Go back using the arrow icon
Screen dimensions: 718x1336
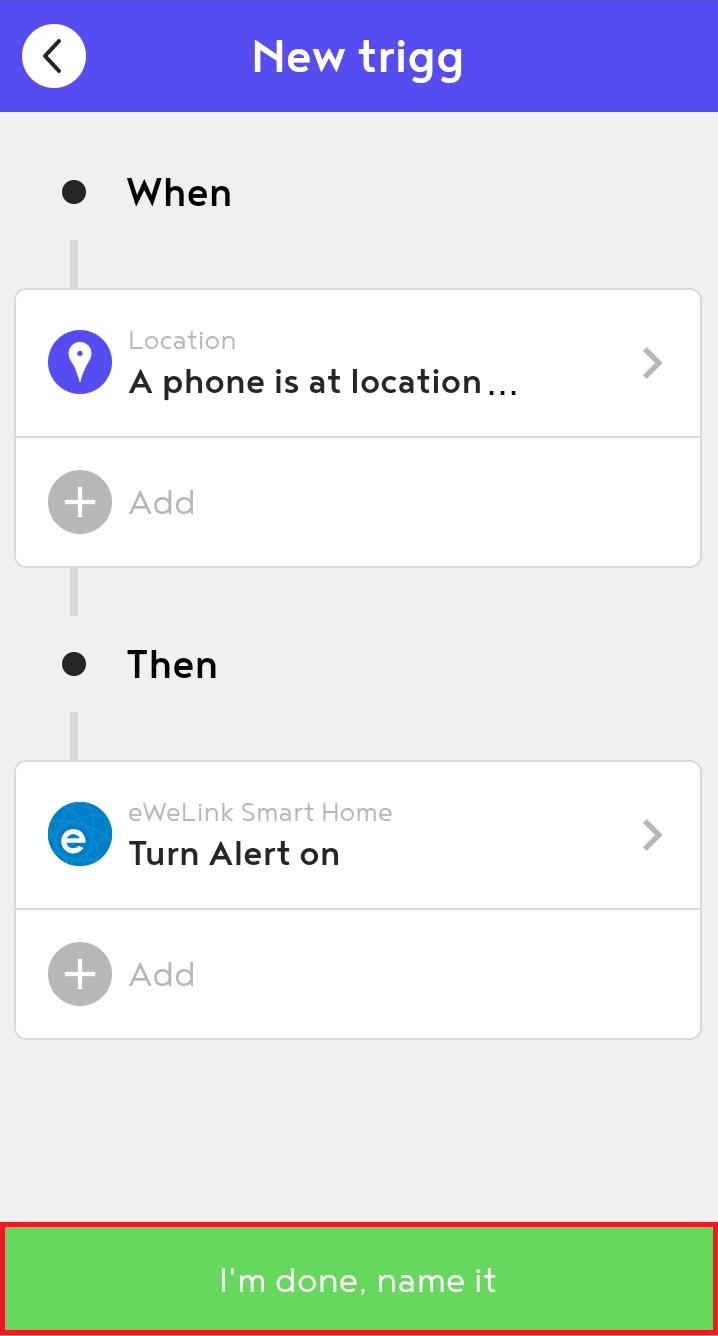54,56
